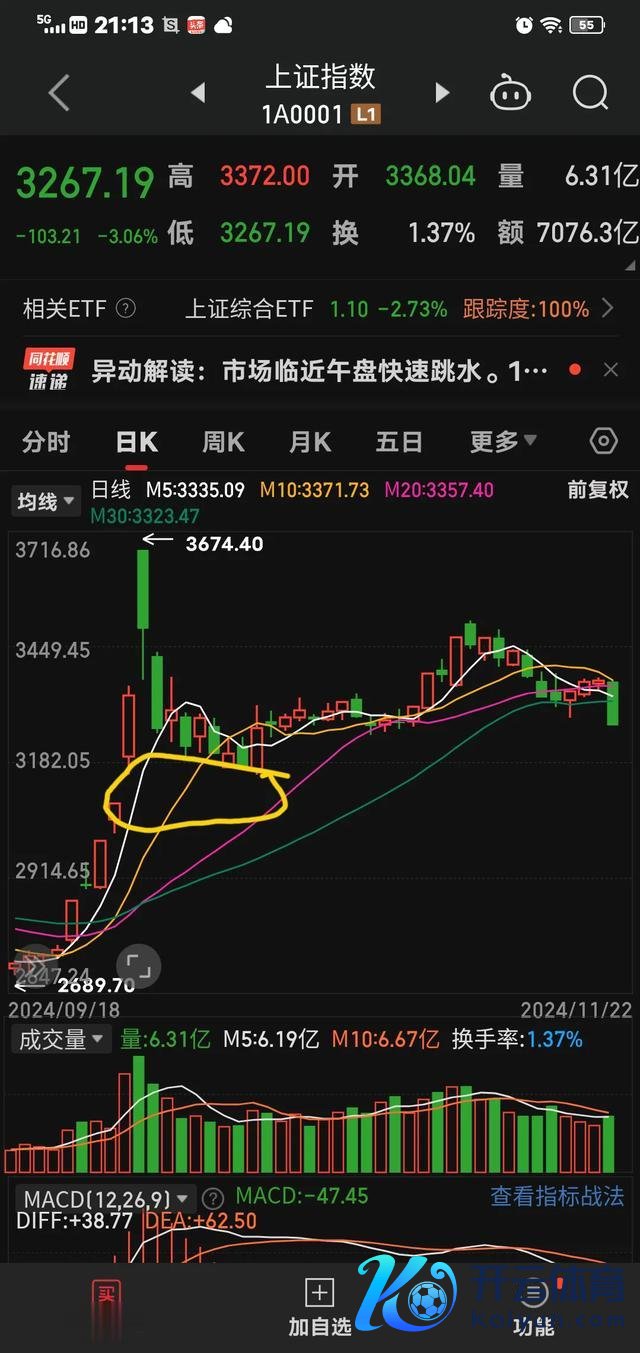The height and width of the screenshot is (1353, 640).
Task: Change the 成交量 sub-indicator dropdown
Action: (60, 1040)
